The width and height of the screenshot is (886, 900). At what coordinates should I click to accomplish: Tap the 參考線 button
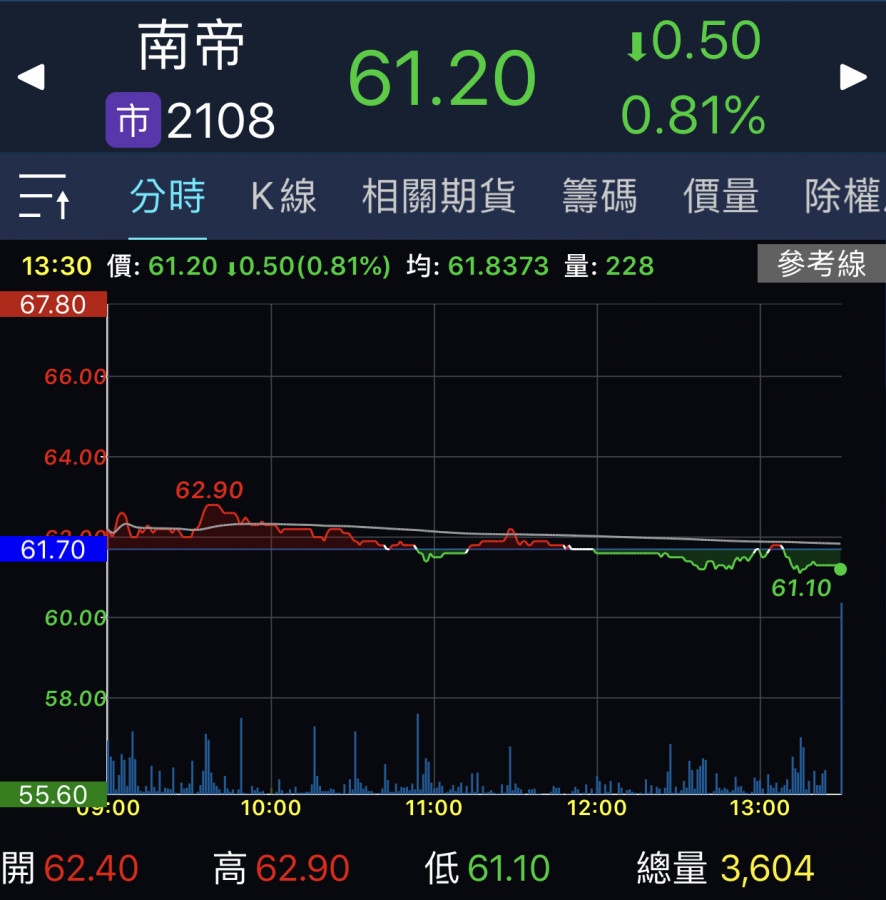click(x=820, y=264)
